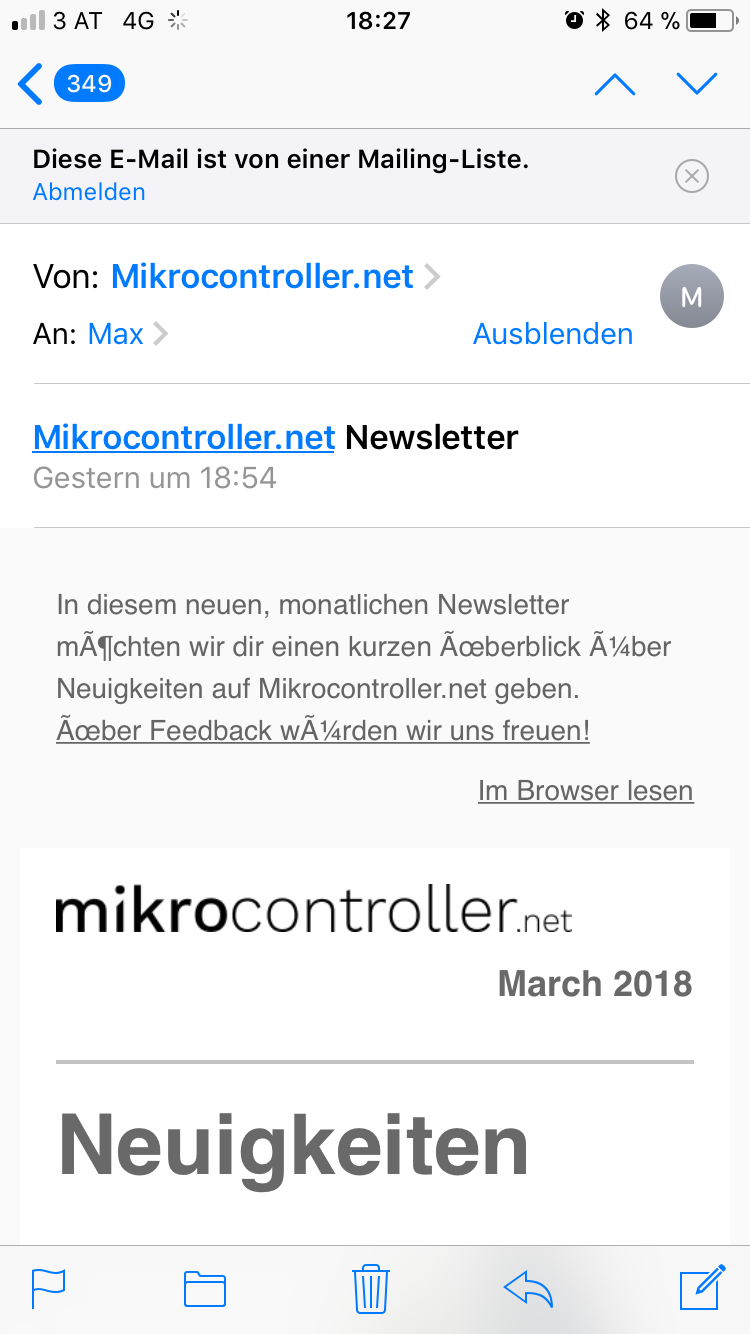Jump to the previous email with the up arrow
The height and width of the screenshot is (1334, 750).
[x=614, y=85]
